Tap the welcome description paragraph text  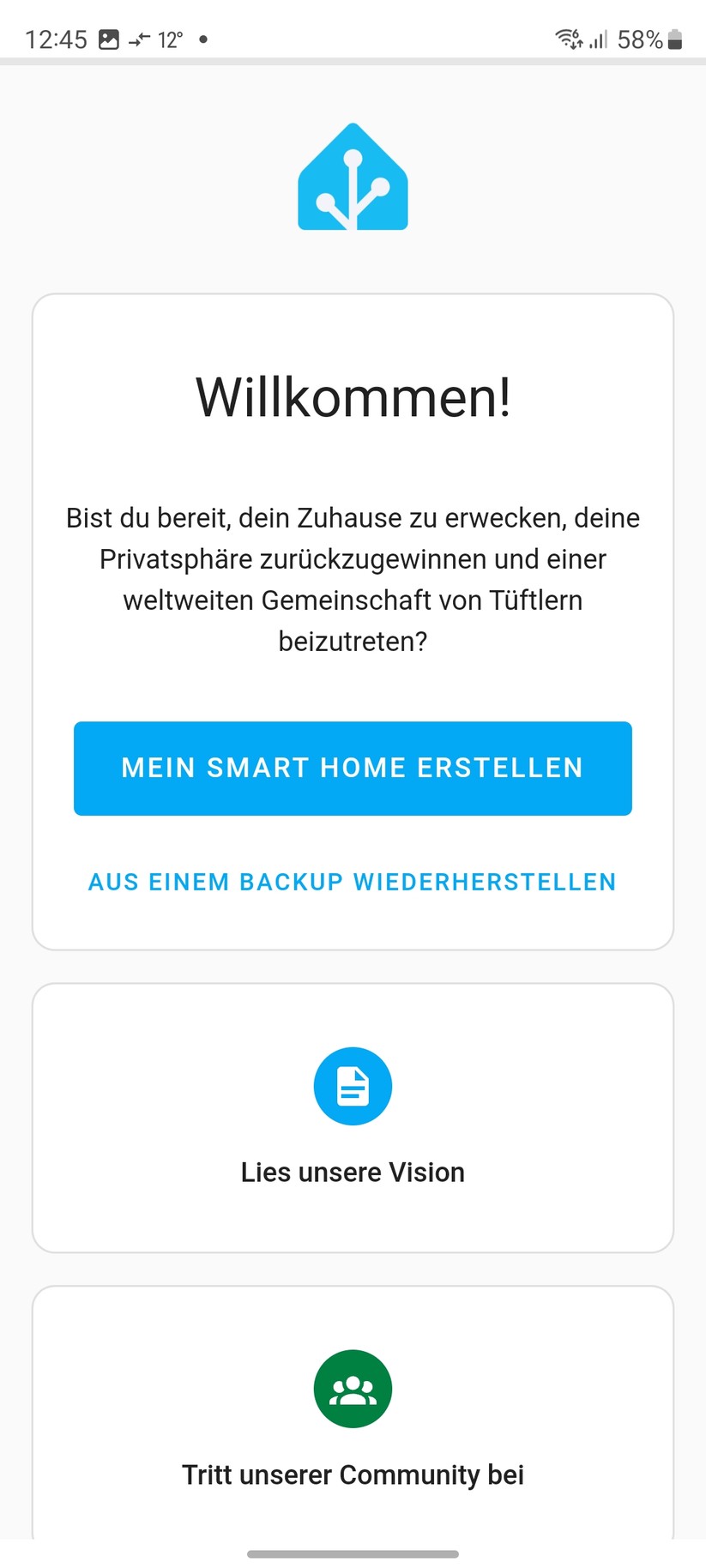(353, 579)
